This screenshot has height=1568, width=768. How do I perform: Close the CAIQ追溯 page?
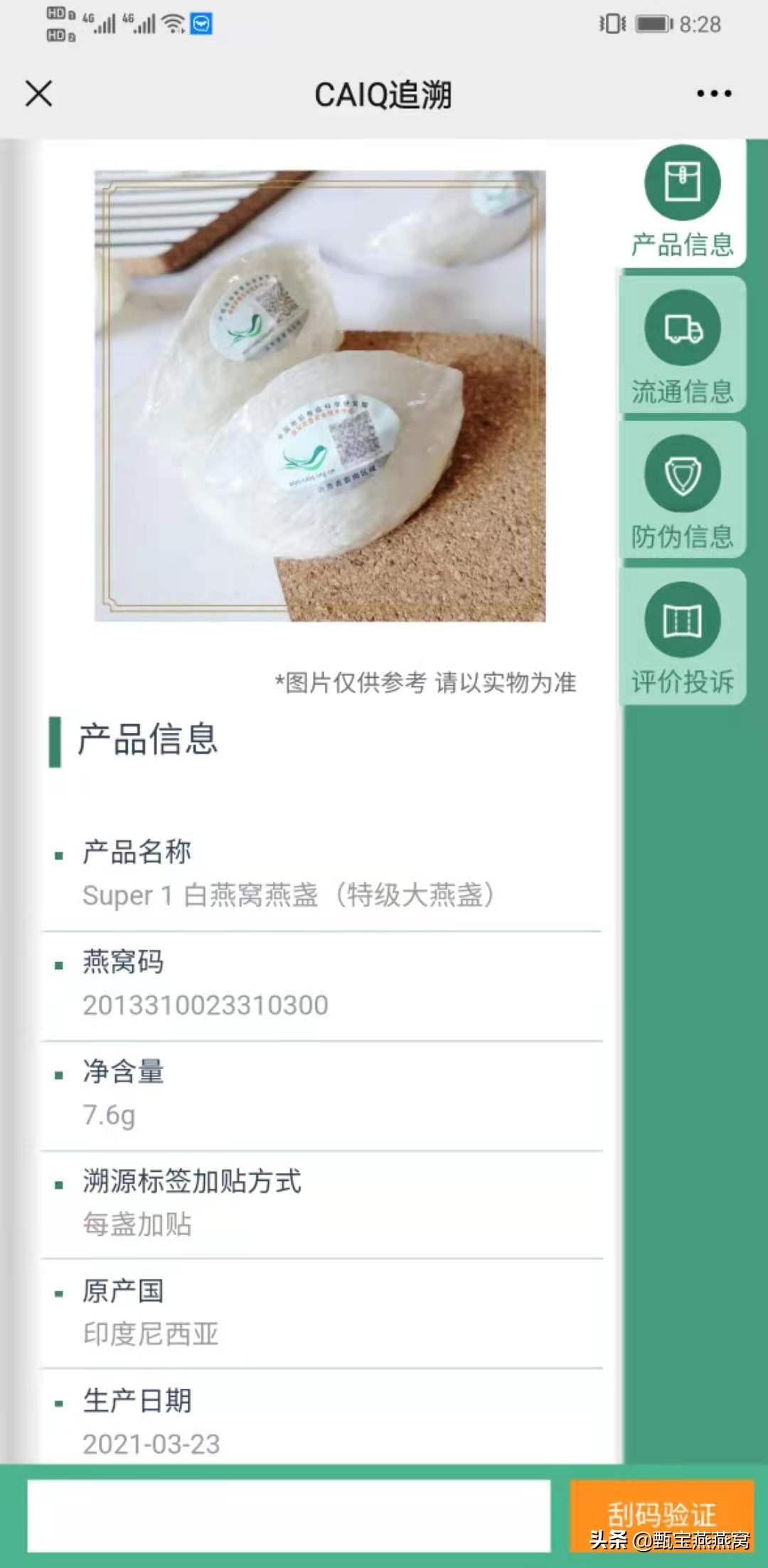(x=39, y=93)
